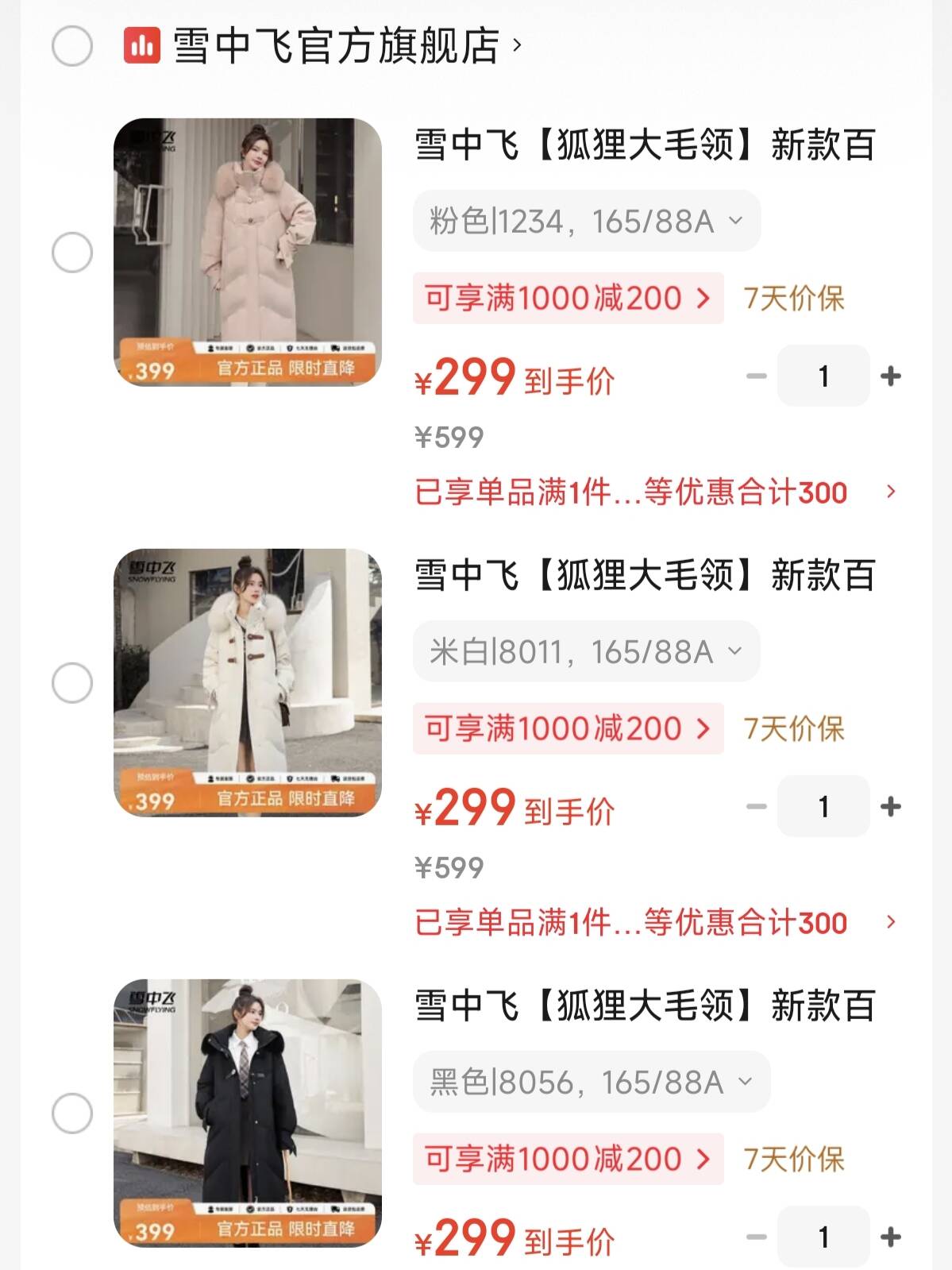Open 米白|8011 variant selector dropdown
952x1270 pixels.
585,650
